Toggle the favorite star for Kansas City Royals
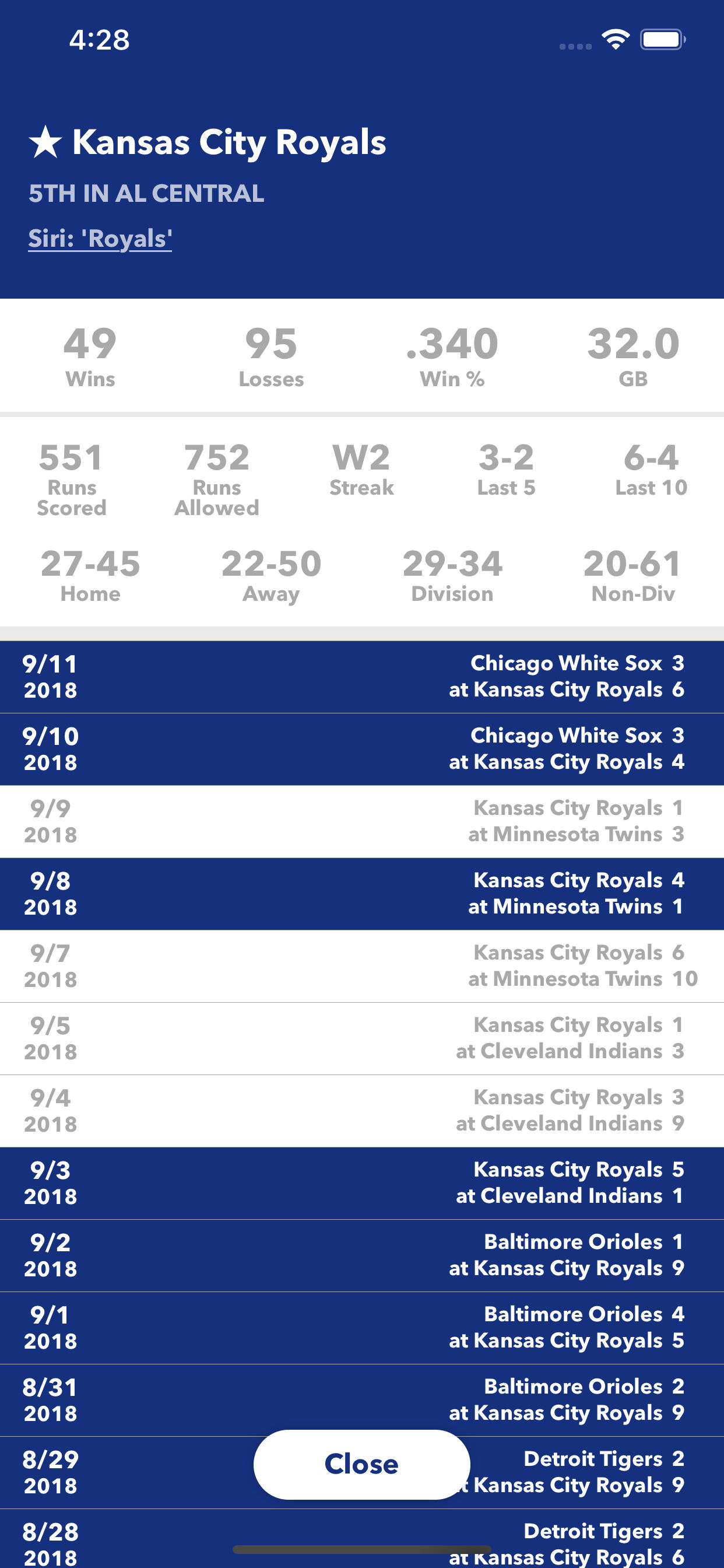This screenshot has width=724, height=1568. (x=45, y=142)
